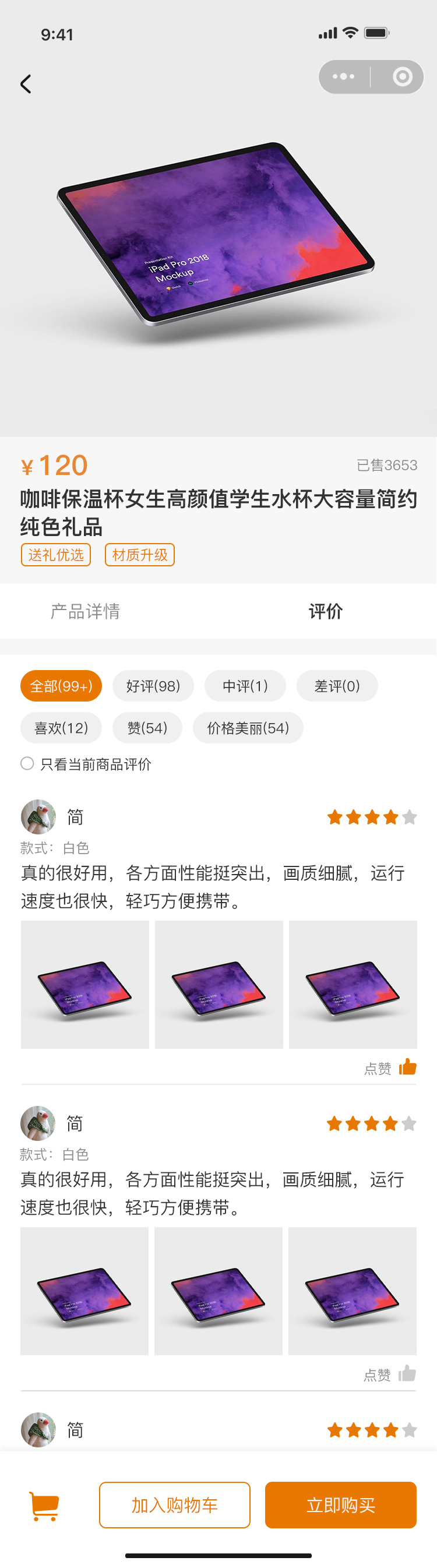
Task: Unlike the first review's orange thumbs-up
Action: (x=407, y=1067)
